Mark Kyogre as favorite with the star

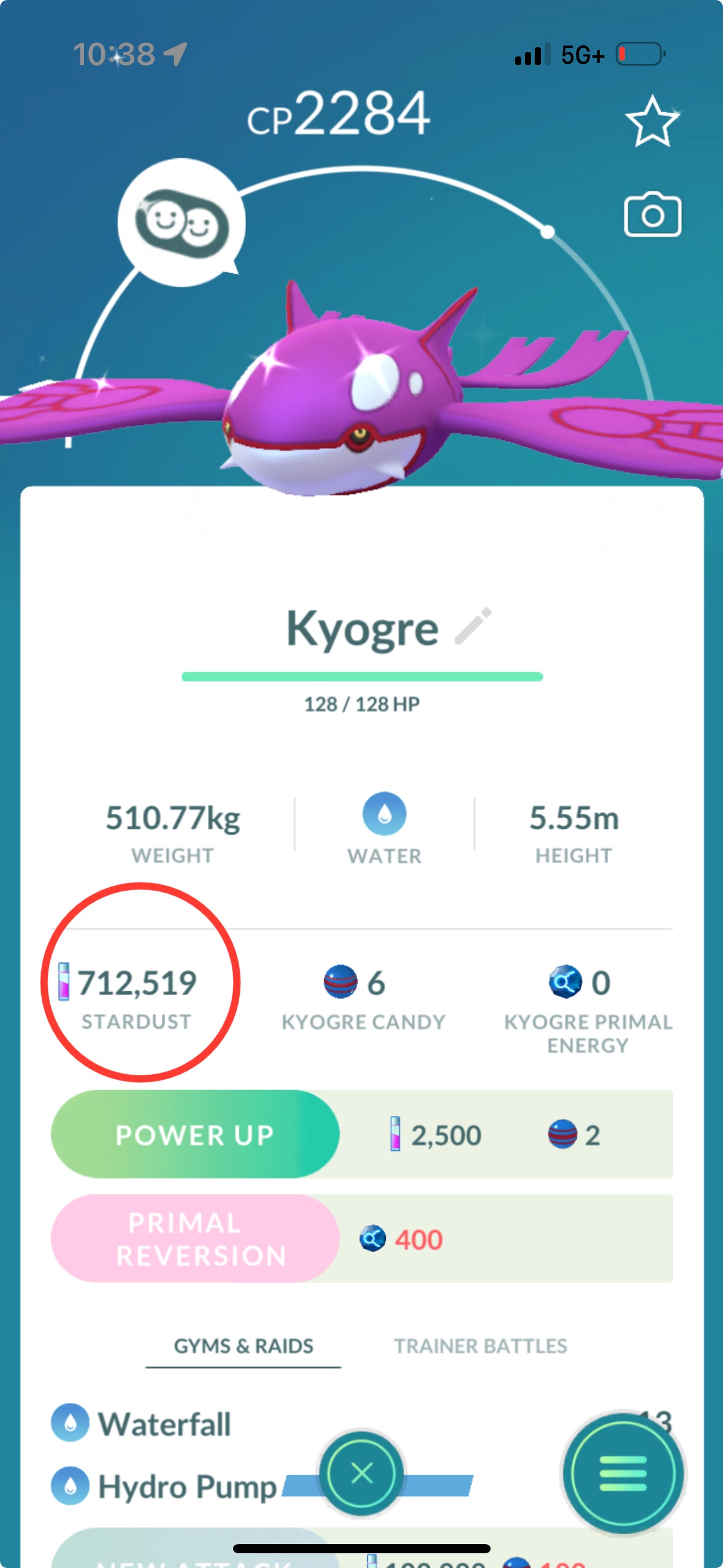(652, 121)
